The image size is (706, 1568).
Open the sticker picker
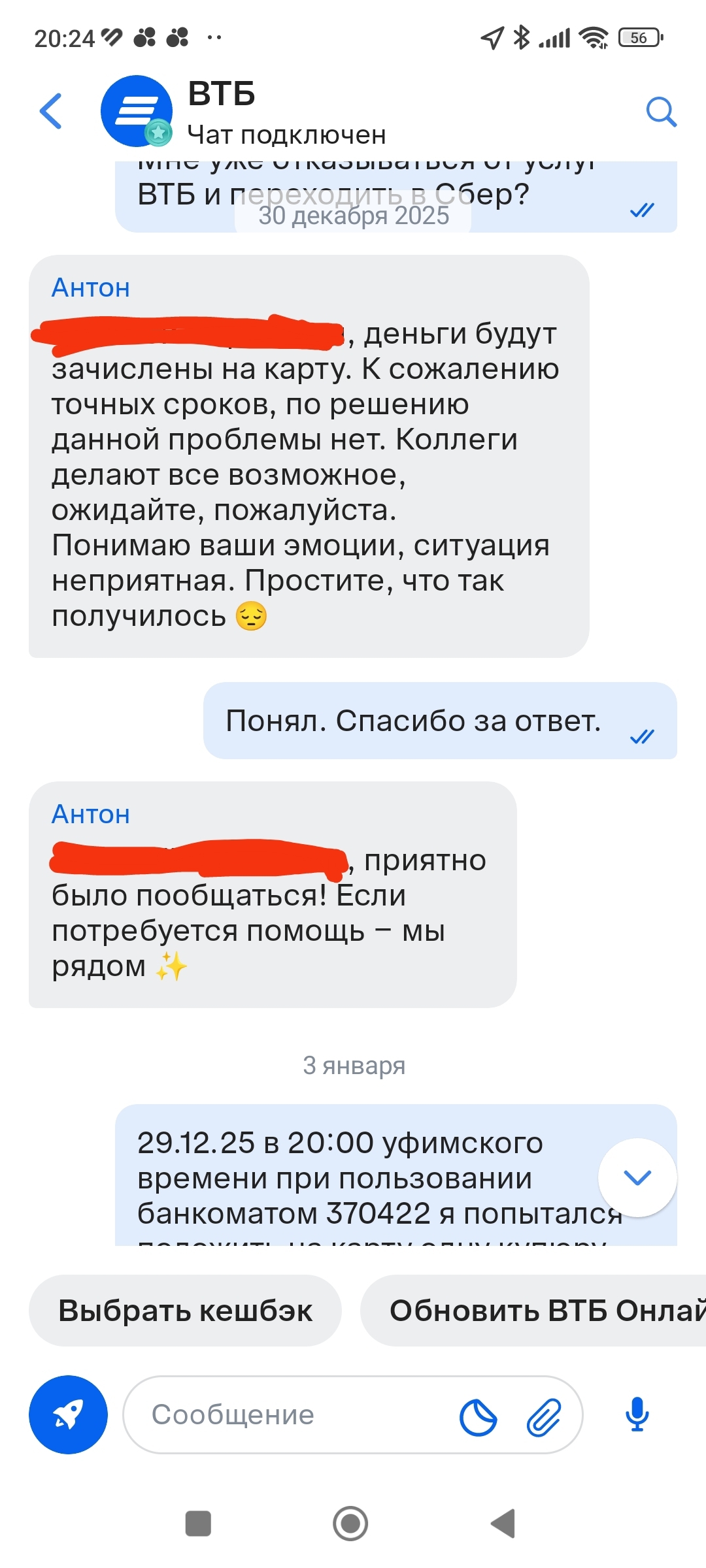pos(478,1416)
